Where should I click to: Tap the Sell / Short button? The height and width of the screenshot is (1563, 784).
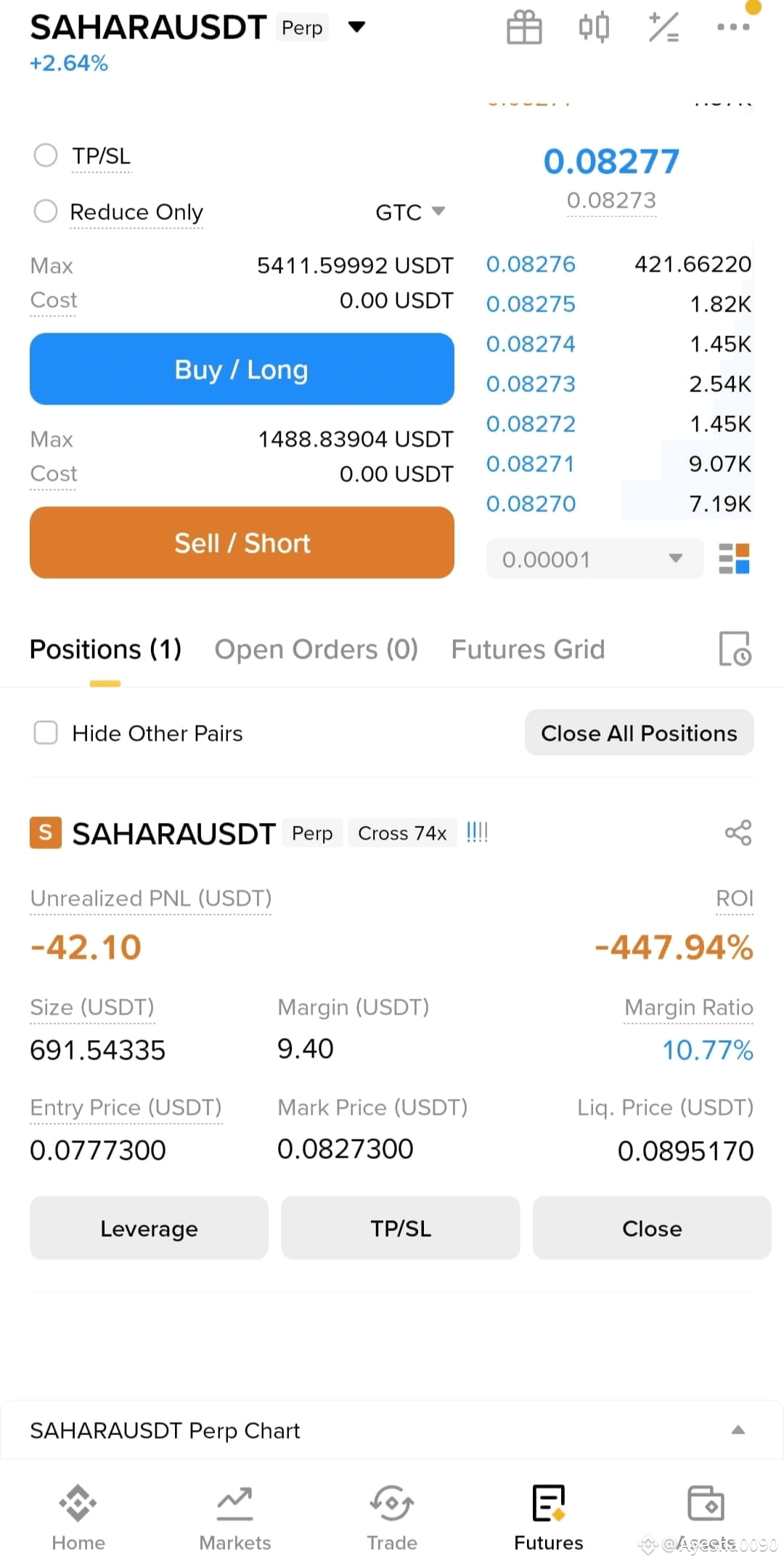tap(242, 543)
